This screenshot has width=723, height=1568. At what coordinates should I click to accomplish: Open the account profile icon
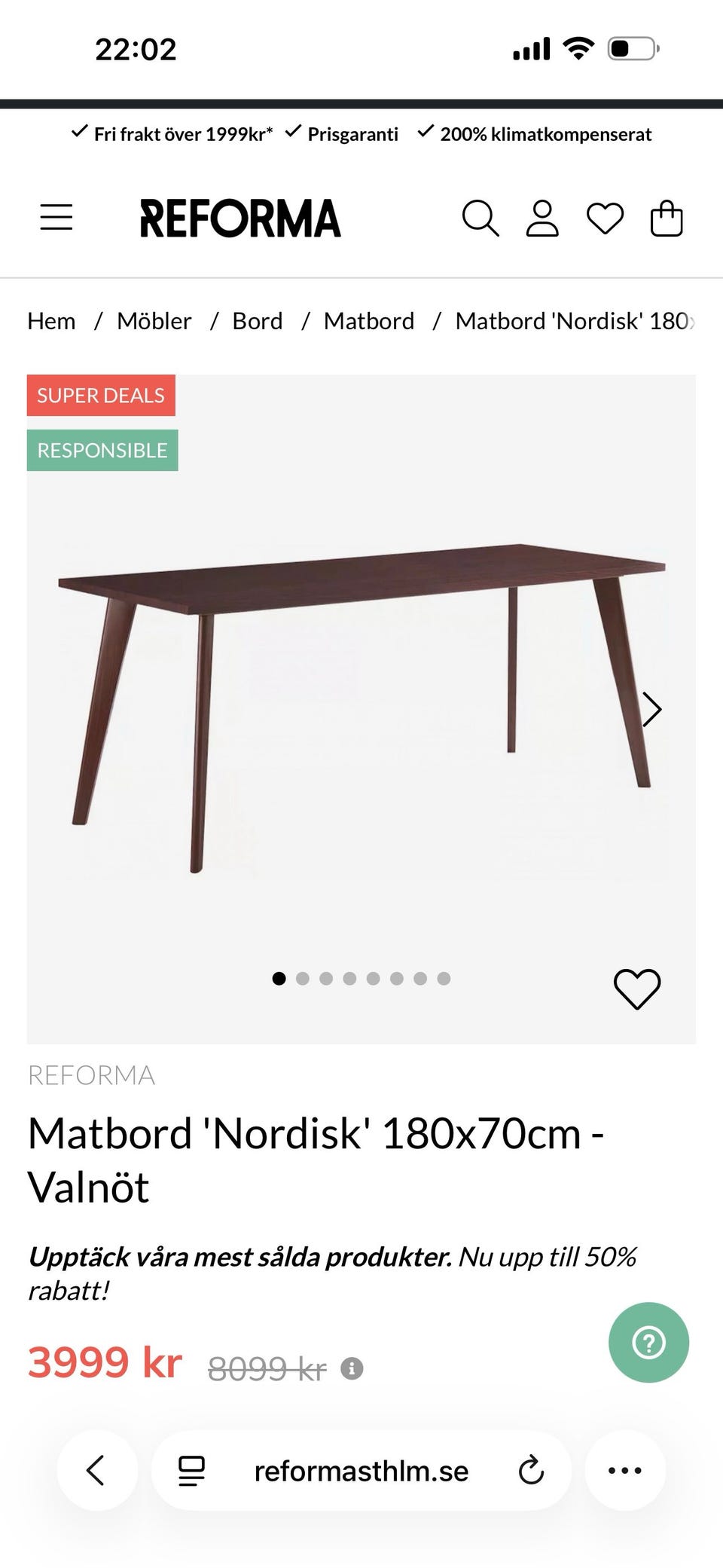[543, 219]
